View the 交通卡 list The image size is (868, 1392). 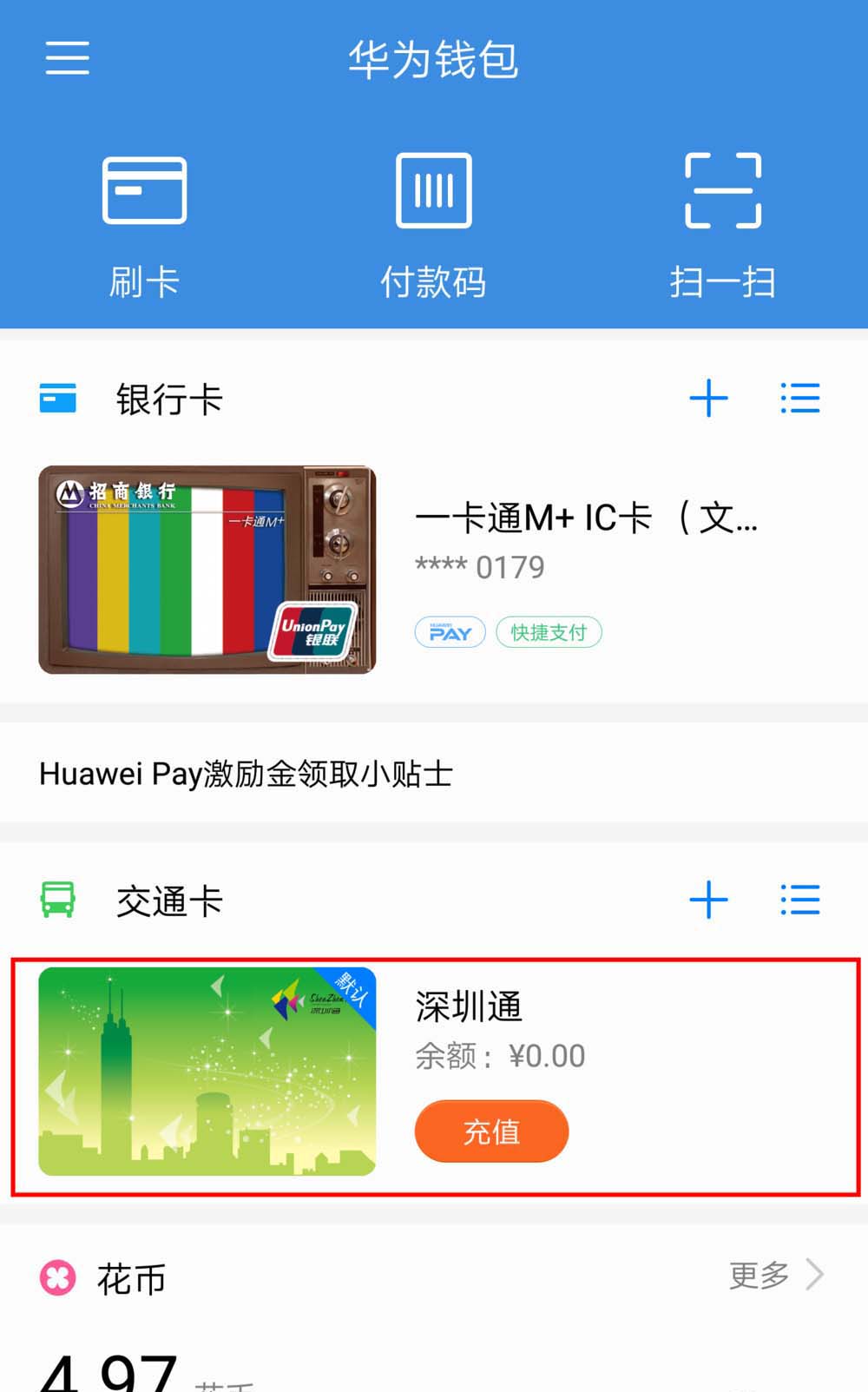[x=799, y=900]
